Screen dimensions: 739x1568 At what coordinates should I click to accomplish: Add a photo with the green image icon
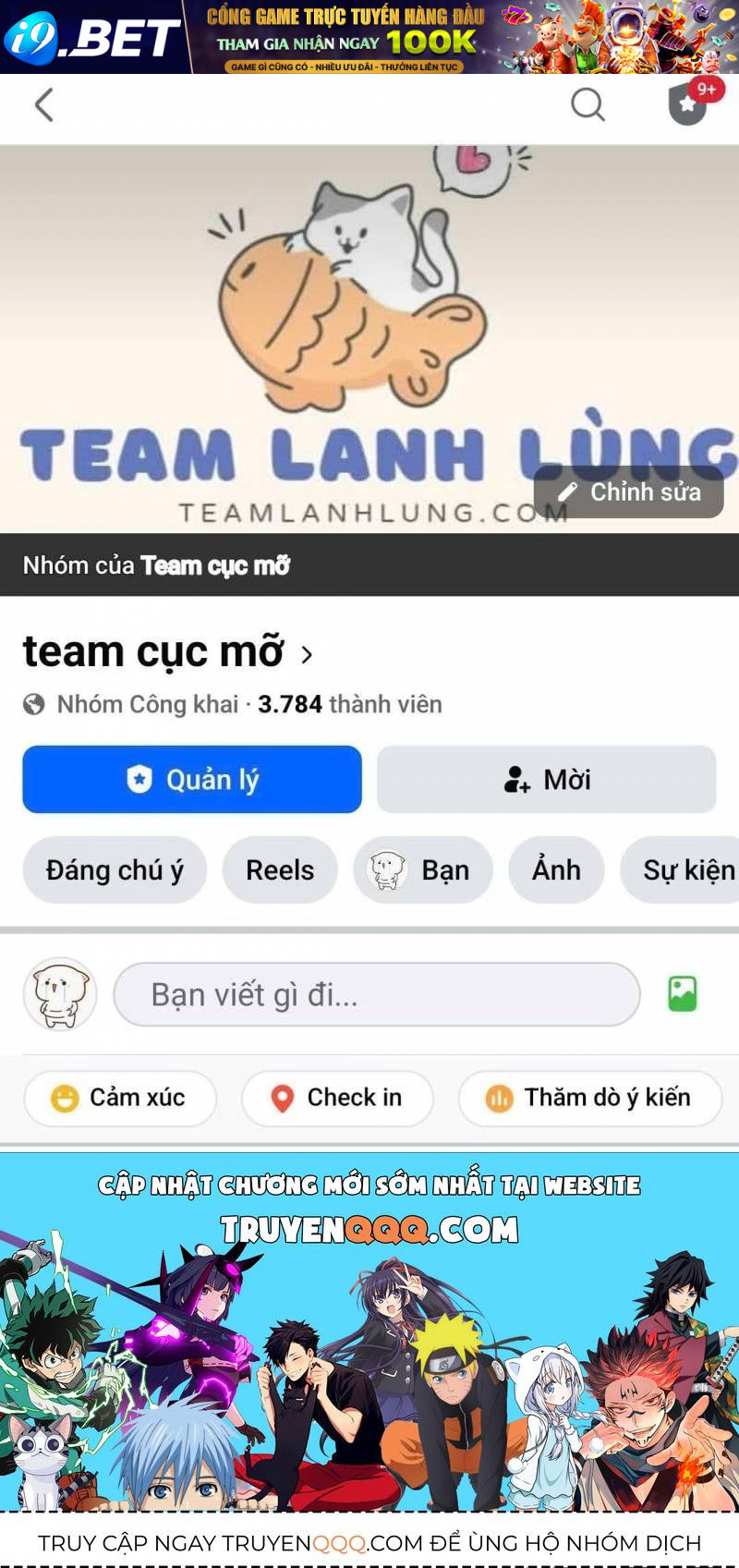coord(683,994)
